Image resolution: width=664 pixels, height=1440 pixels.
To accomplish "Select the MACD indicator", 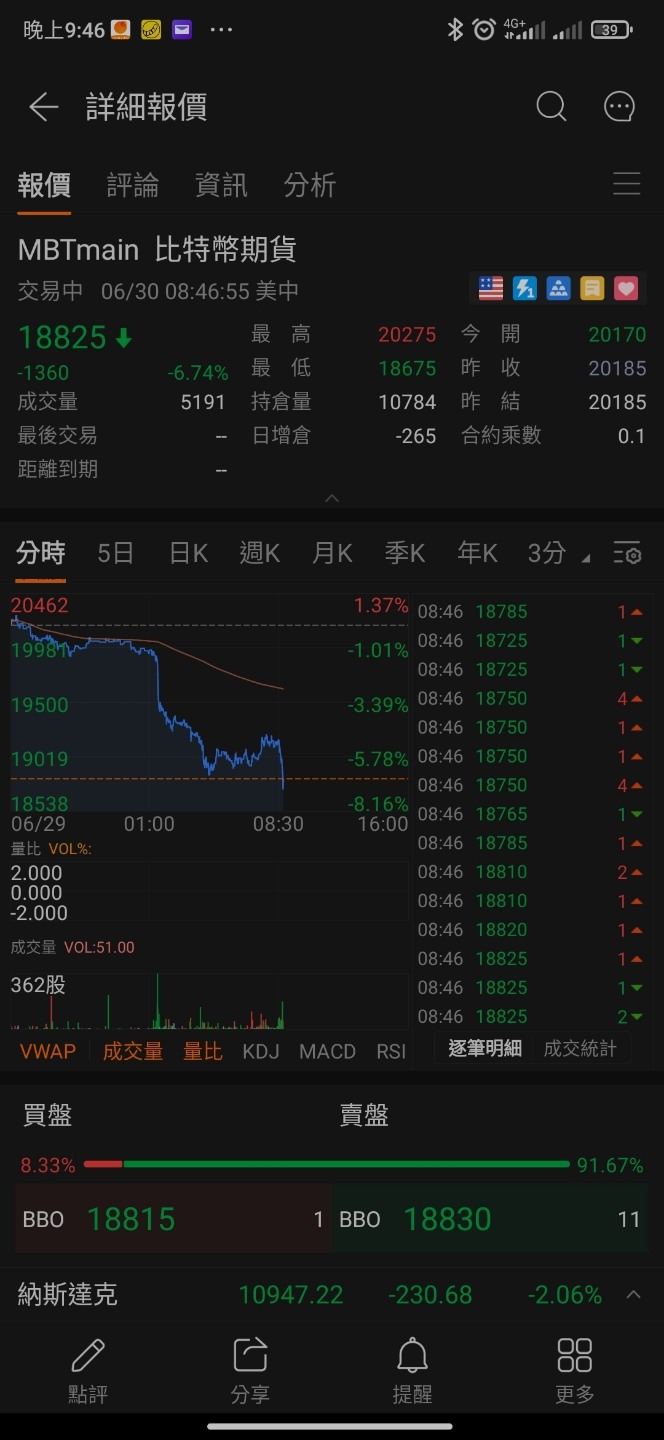I will click(327, 1051).
